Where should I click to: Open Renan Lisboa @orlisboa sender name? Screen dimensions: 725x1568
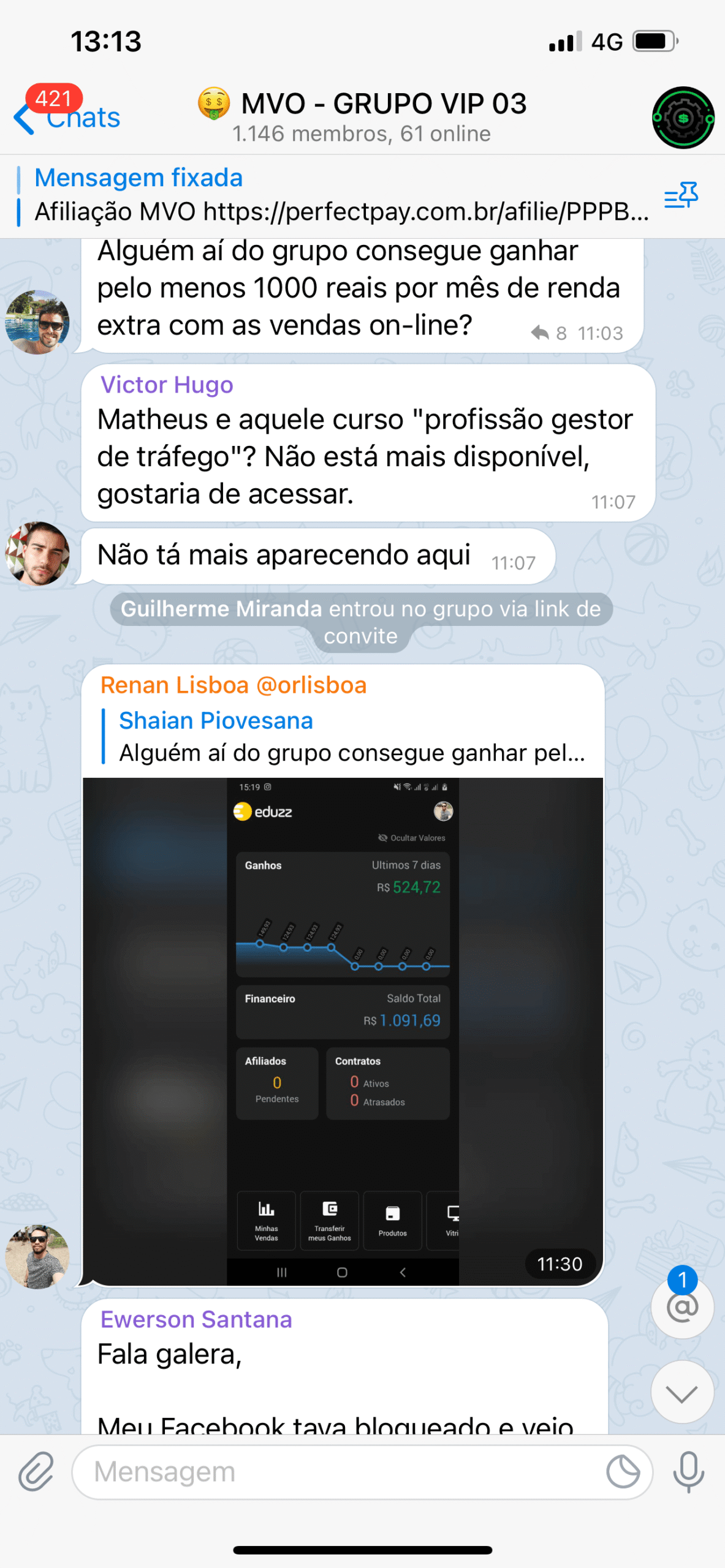point(233,685)
